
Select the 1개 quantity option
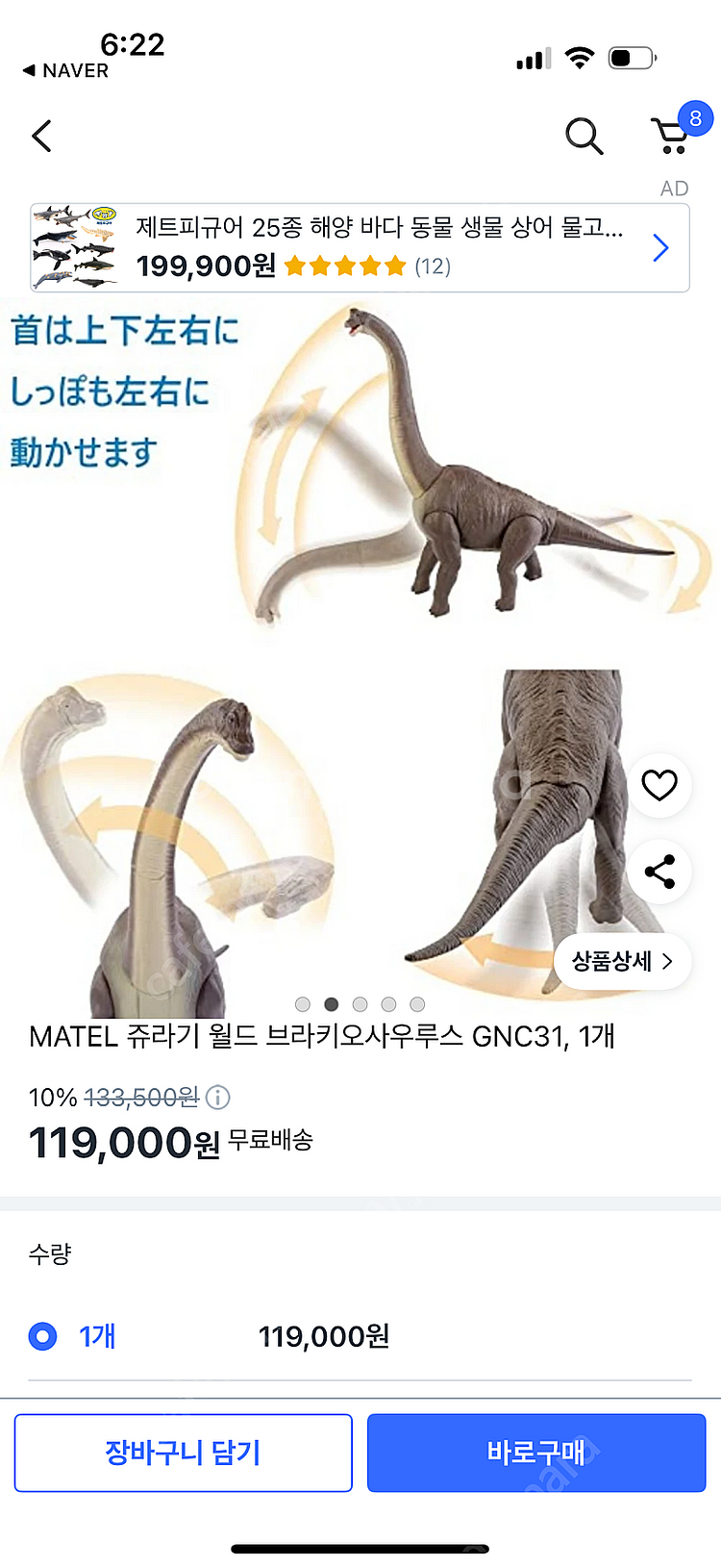43,1336
